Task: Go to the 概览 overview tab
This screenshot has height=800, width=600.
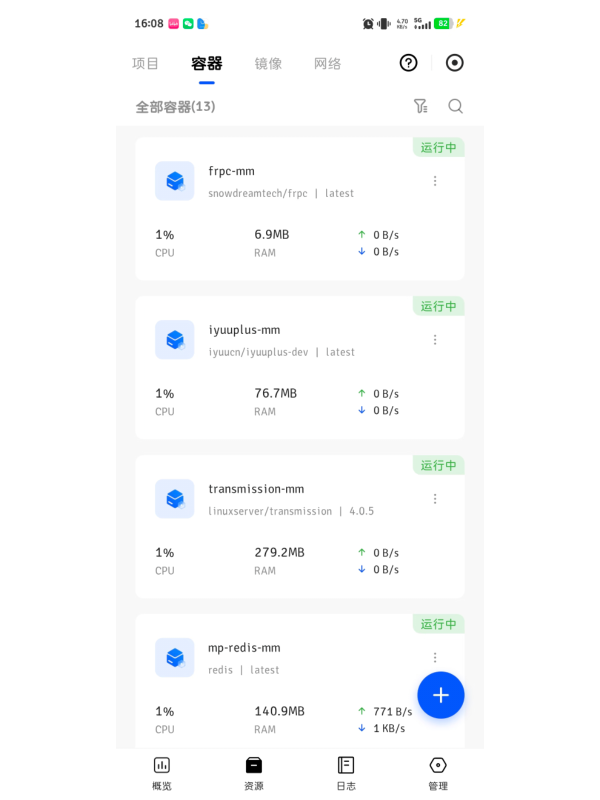Action: coord(162,773)
